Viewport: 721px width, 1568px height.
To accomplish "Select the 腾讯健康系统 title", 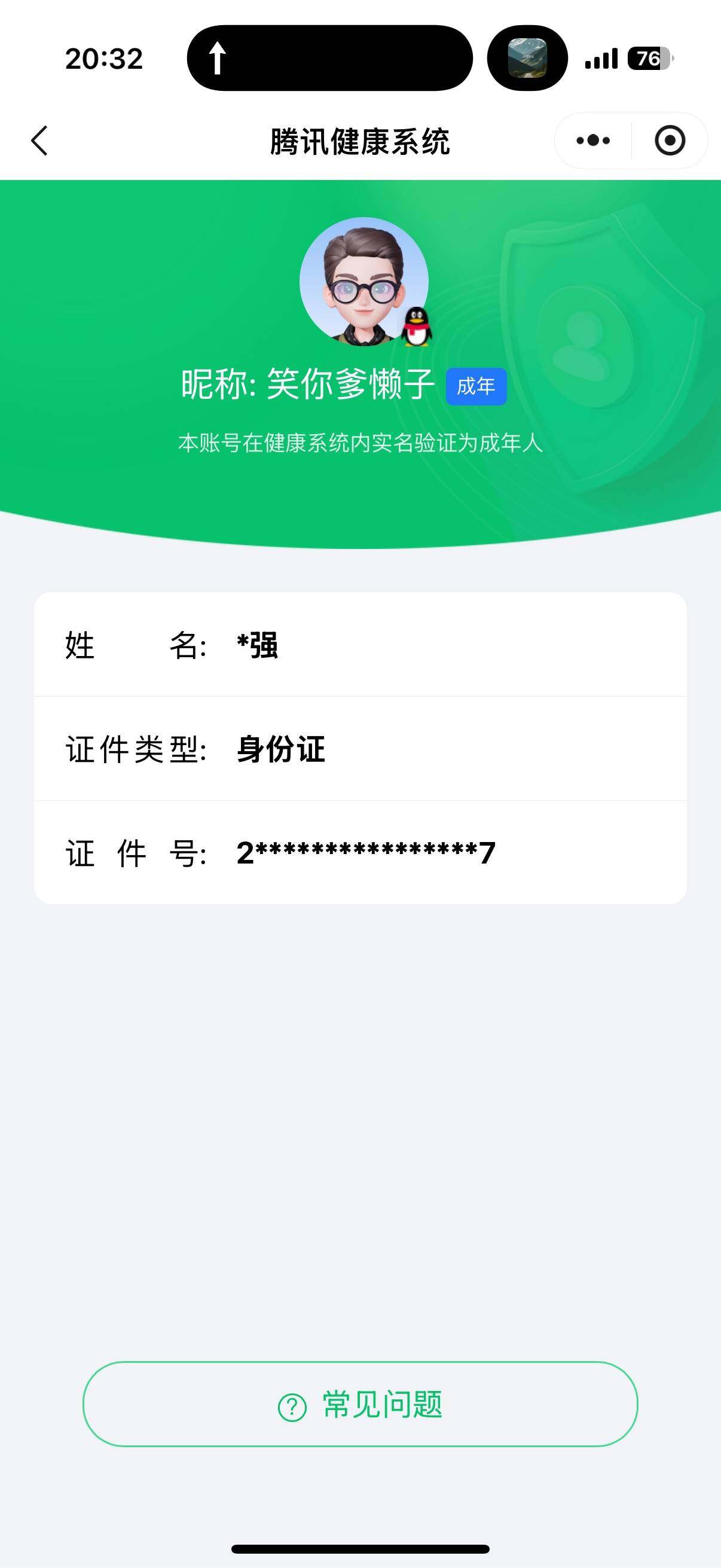I will (x=360, y=140).
